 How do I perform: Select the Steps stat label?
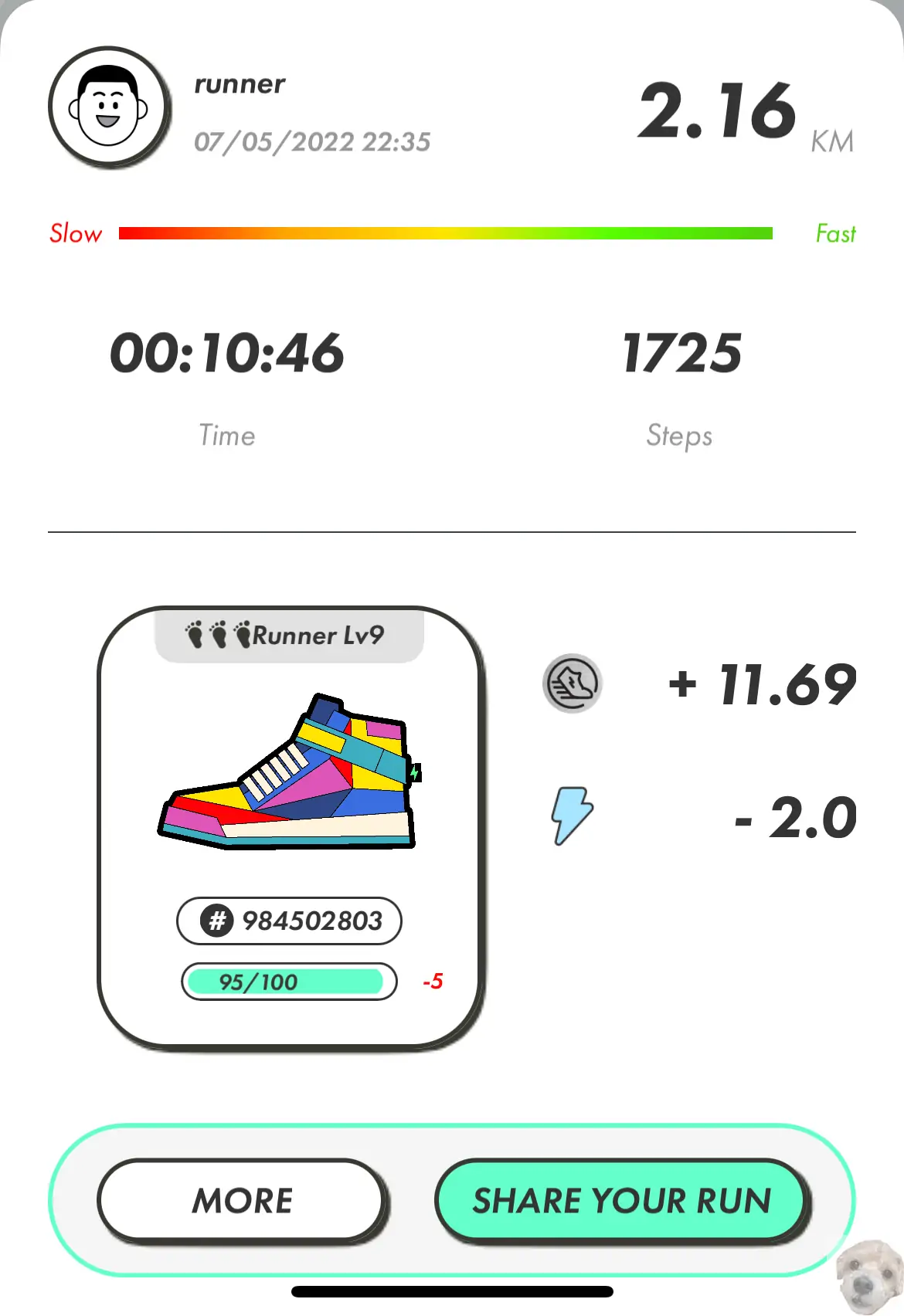(679, 436)
